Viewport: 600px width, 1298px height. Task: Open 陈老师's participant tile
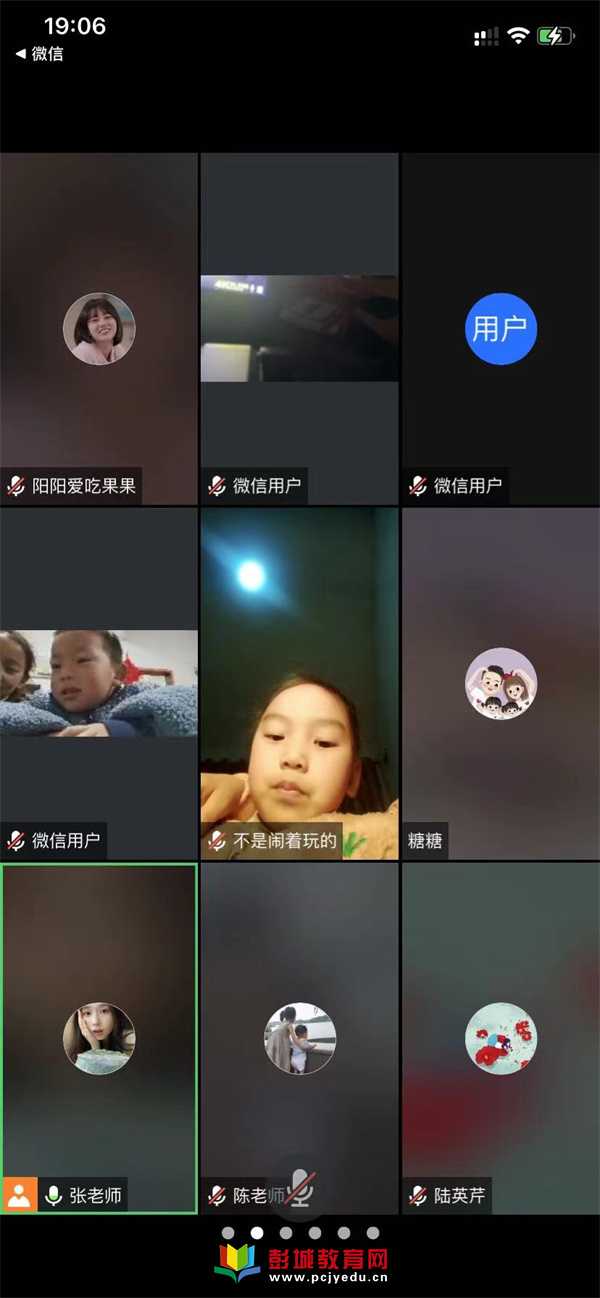click(x=300, y=1039)
